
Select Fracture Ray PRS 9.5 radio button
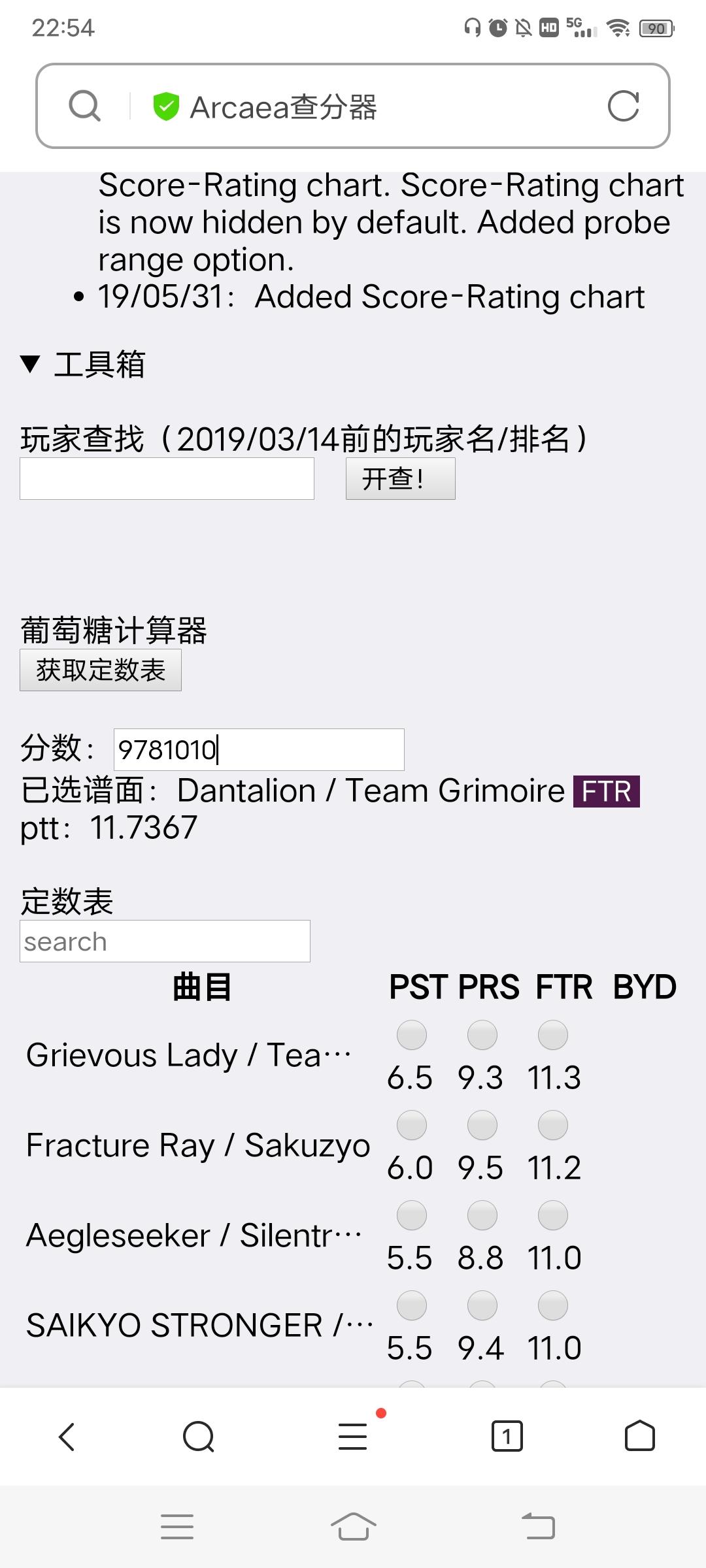pyautogui.click(x=482, y=1125)
